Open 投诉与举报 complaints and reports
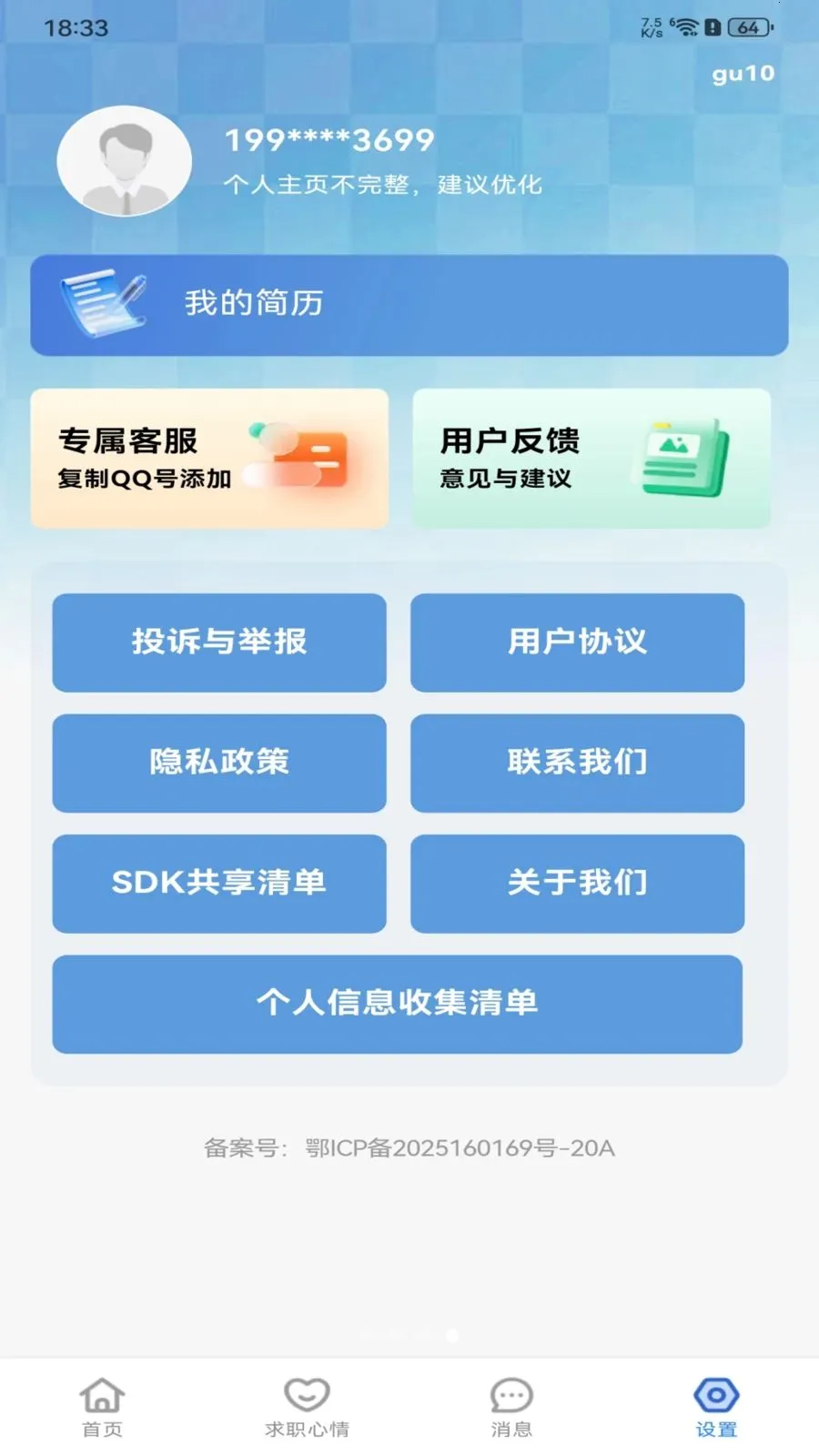Viewport: 819px width, 1456px height. [219, 642]
